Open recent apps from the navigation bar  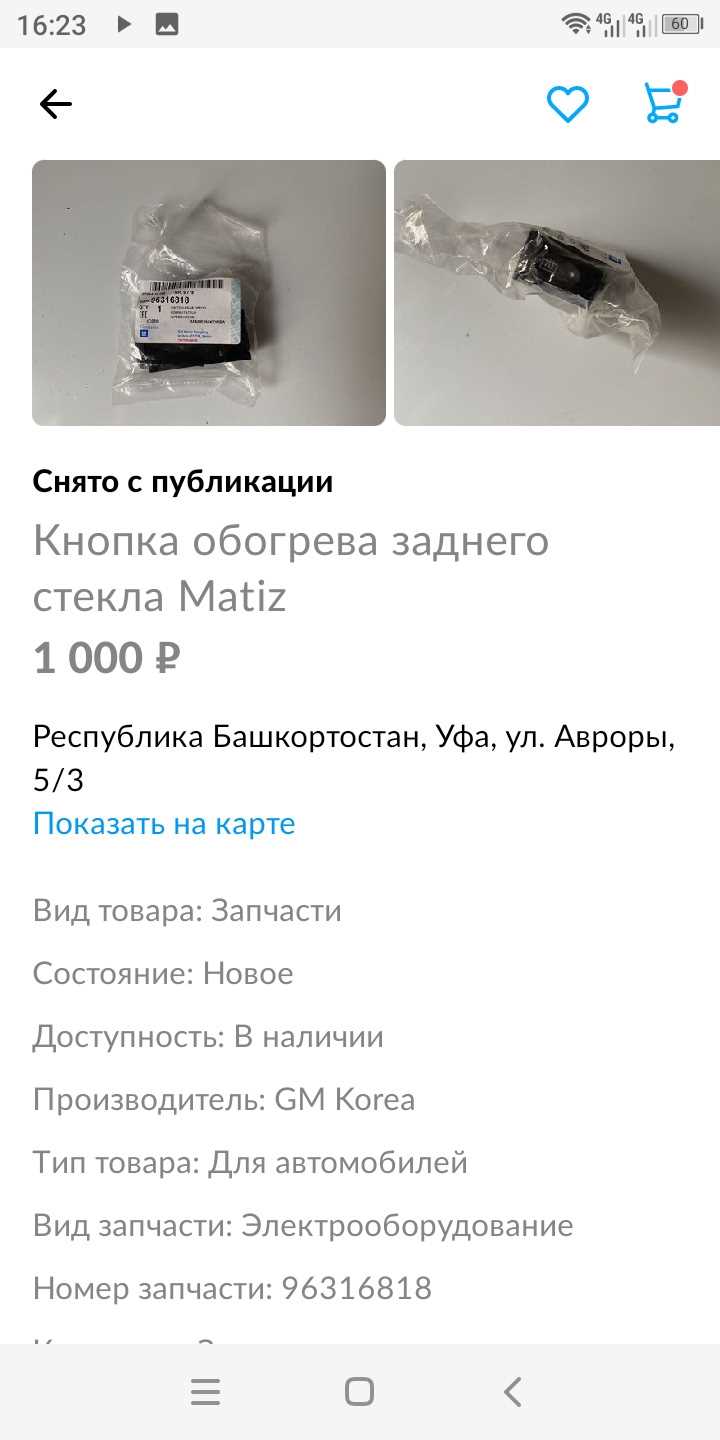(205, 1392)
